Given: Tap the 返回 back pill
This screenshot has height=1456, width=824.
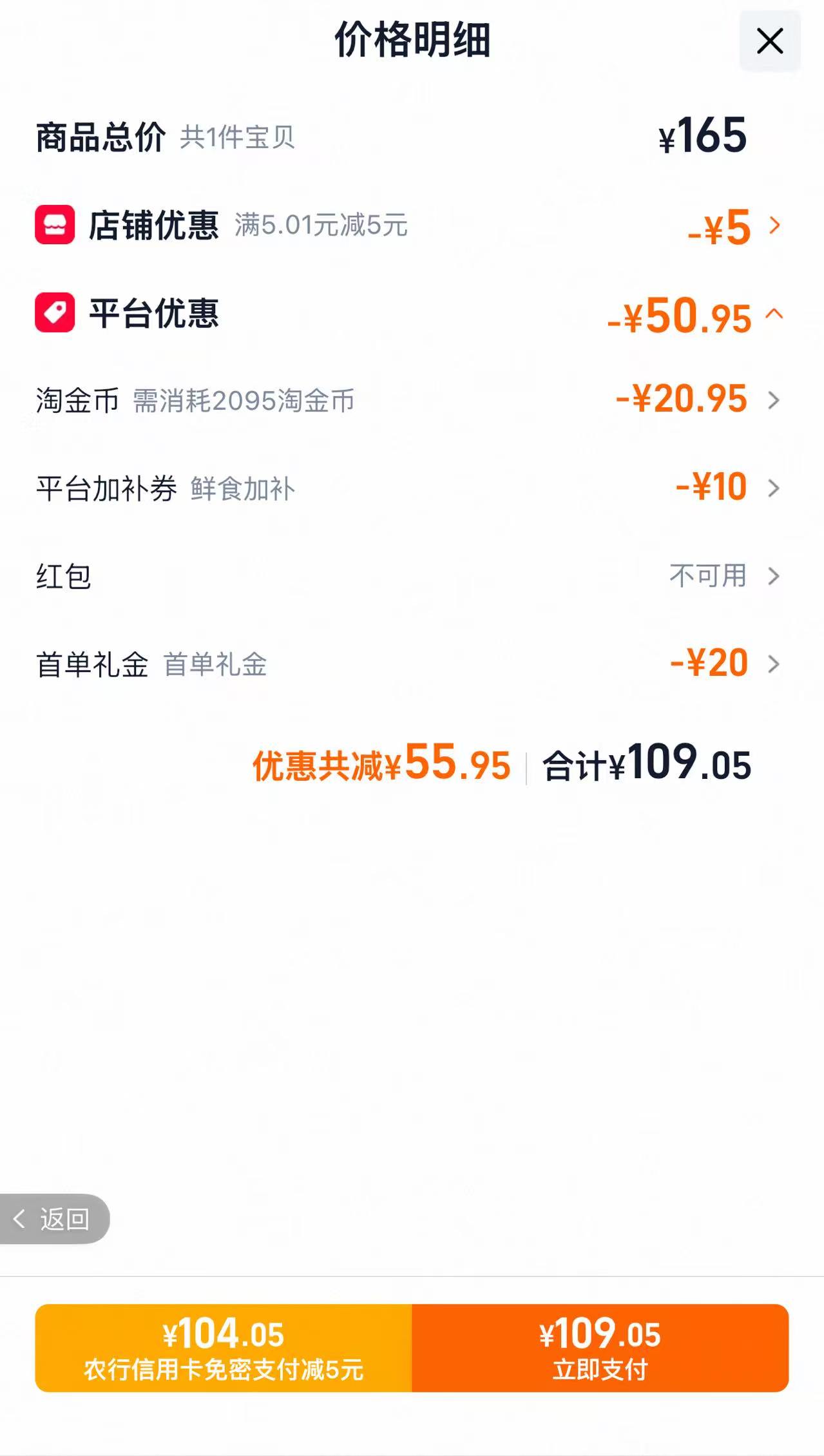Looking at the screenshot, I should coord(54,1219).
